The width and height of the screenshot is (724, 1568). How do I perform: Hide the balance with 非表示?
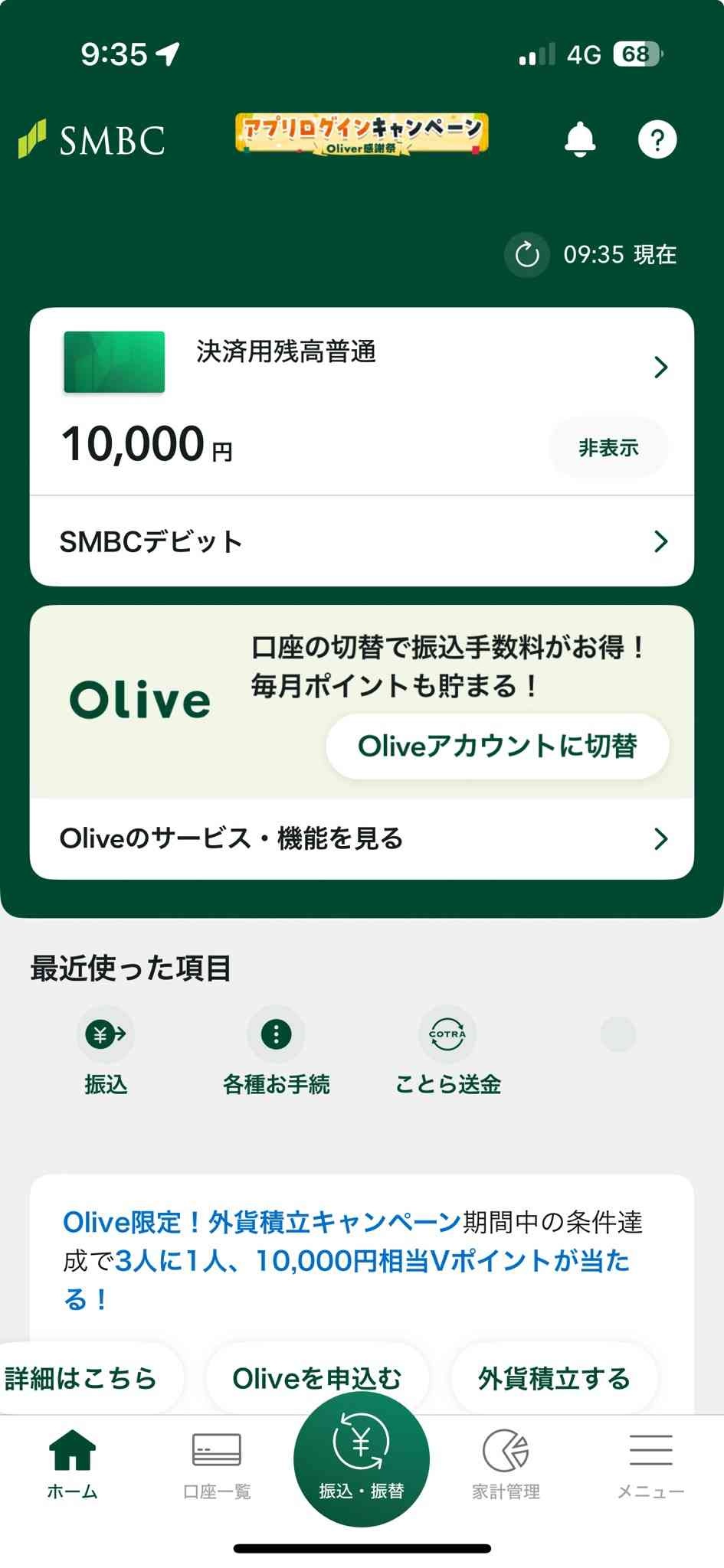pyautogui.click(x=608, y=448)
